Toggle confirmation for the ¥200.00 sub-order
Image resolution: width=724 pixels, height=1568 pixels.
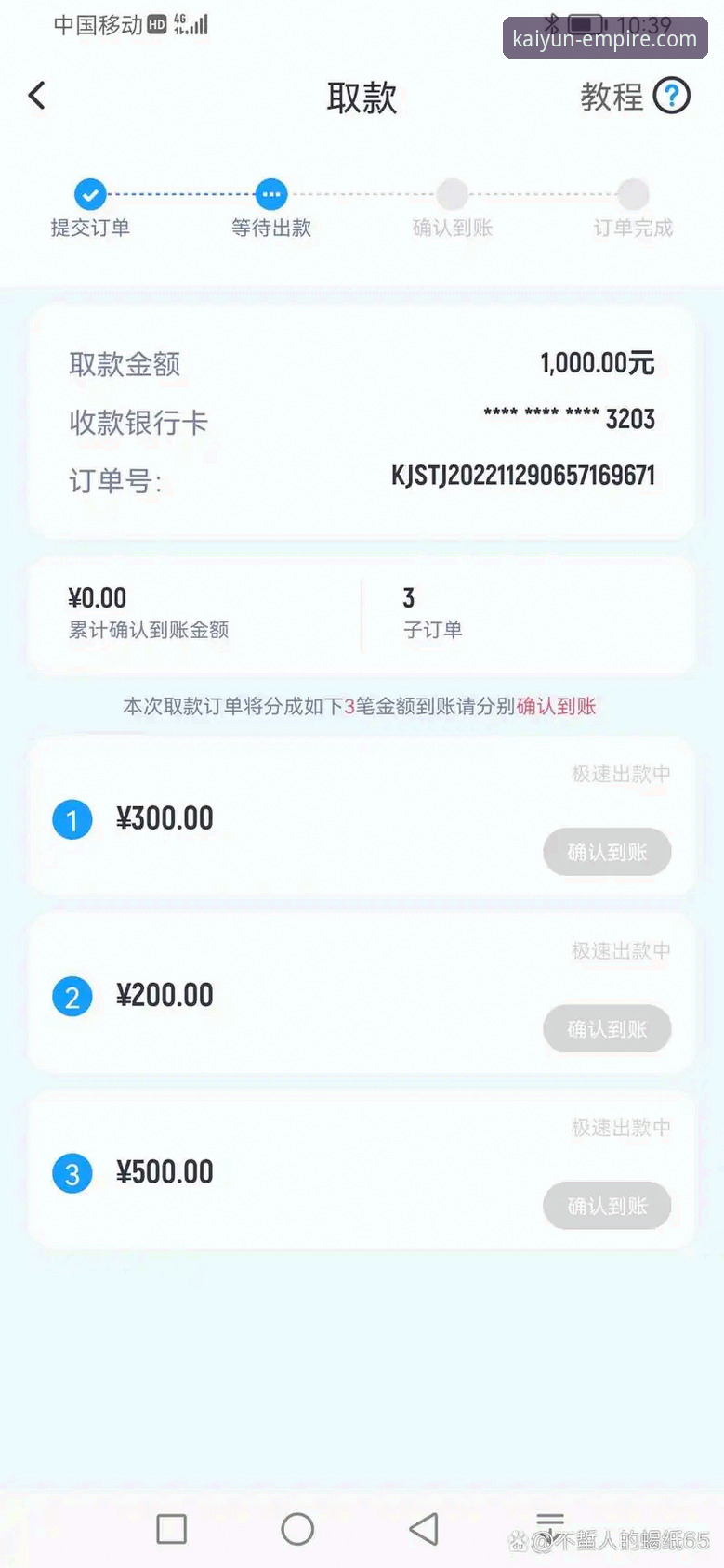(x=607, y=1028)
